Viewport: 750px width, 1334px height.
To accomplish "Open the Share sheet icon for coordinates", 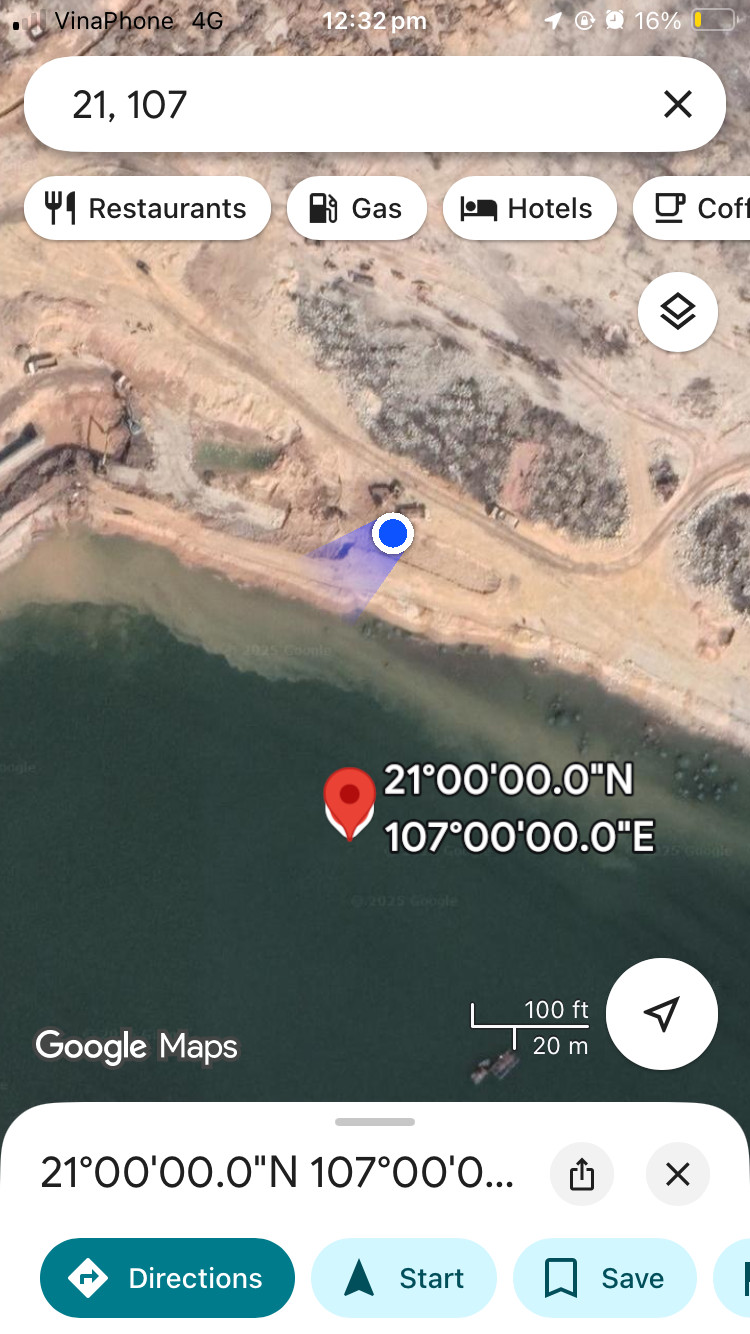I will (582, 1174).
